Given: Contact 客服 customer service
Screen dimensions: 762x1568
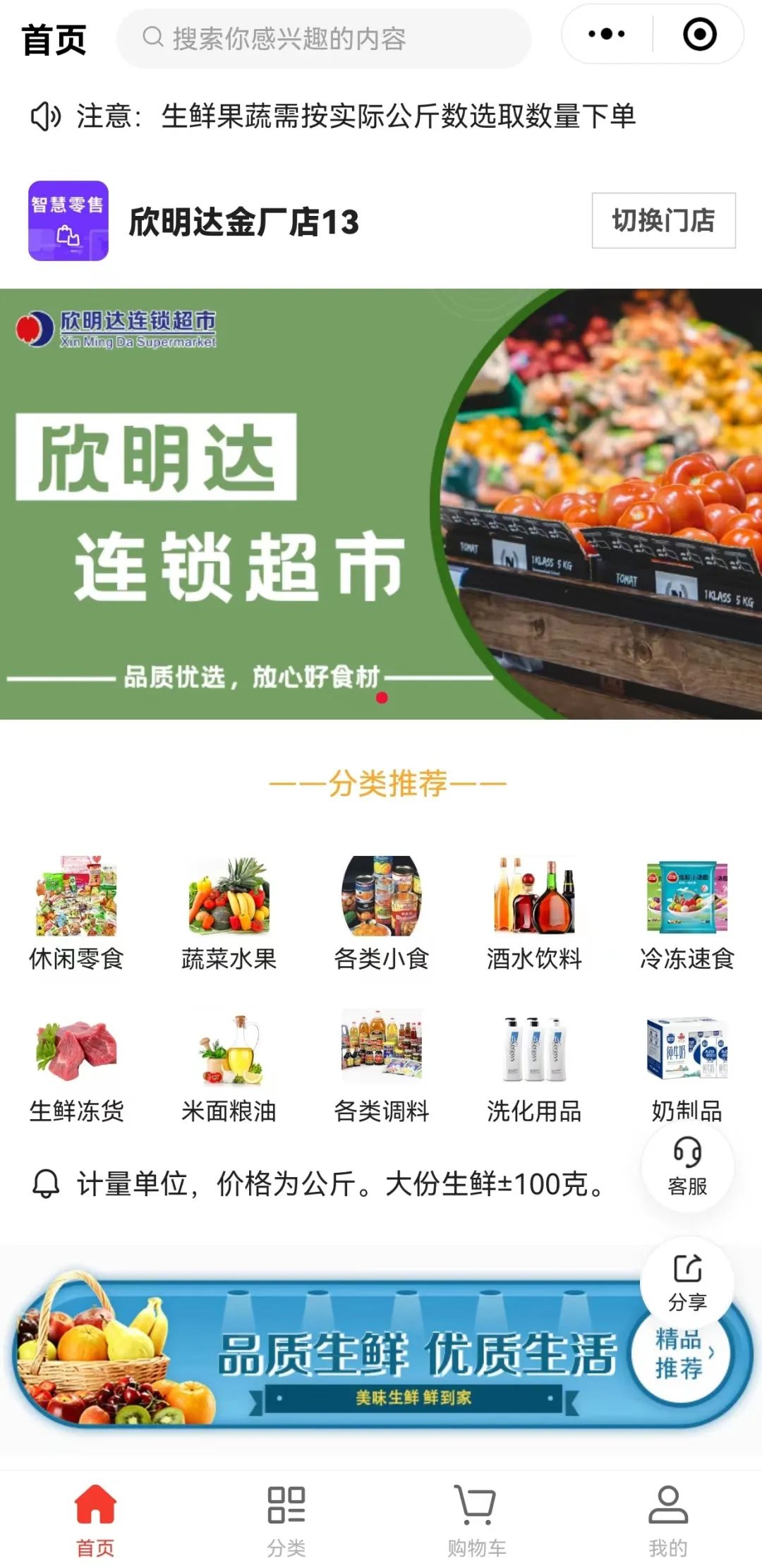Looking at the screenshot, I should point(687,1167).
